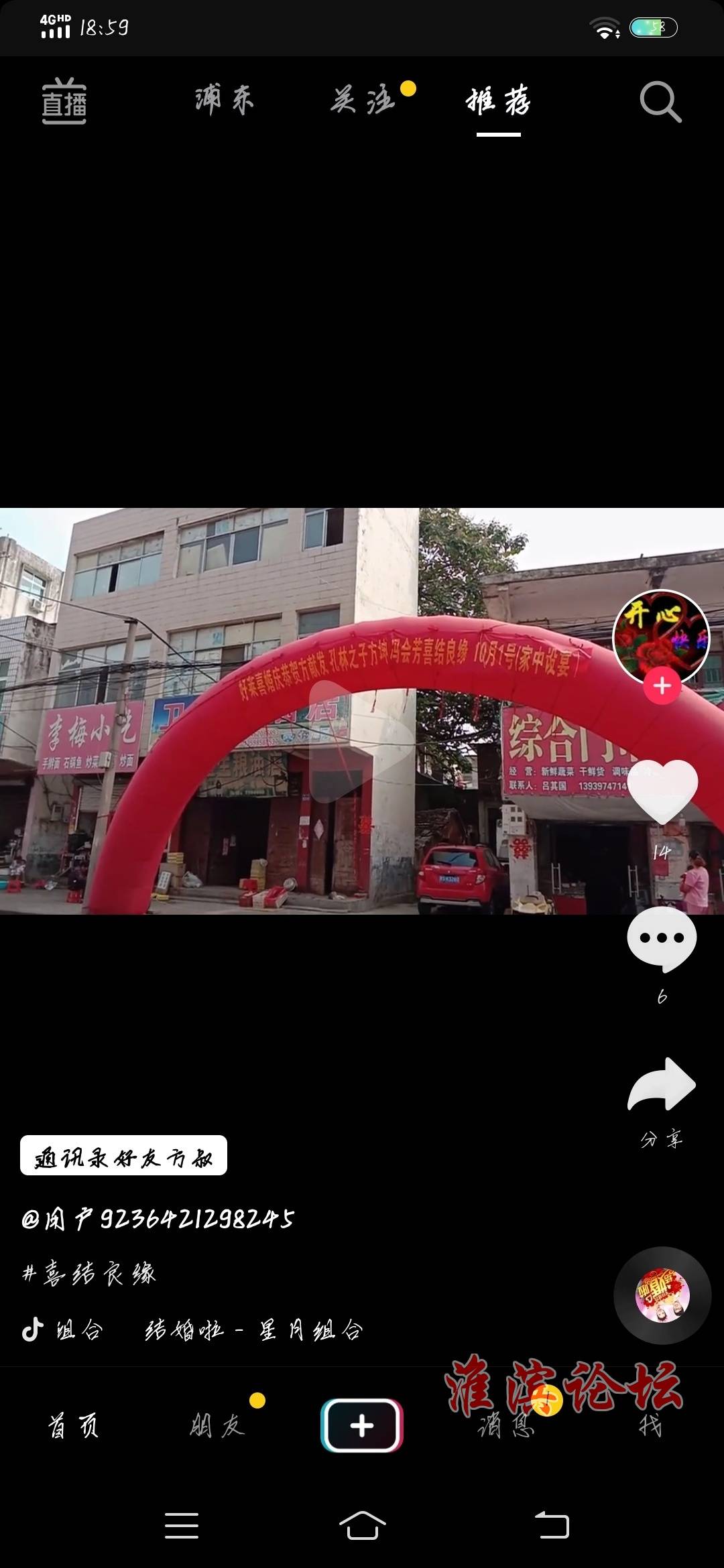Tap the system back button
Screen dimensions: 724x1568
pos(552,1526)
